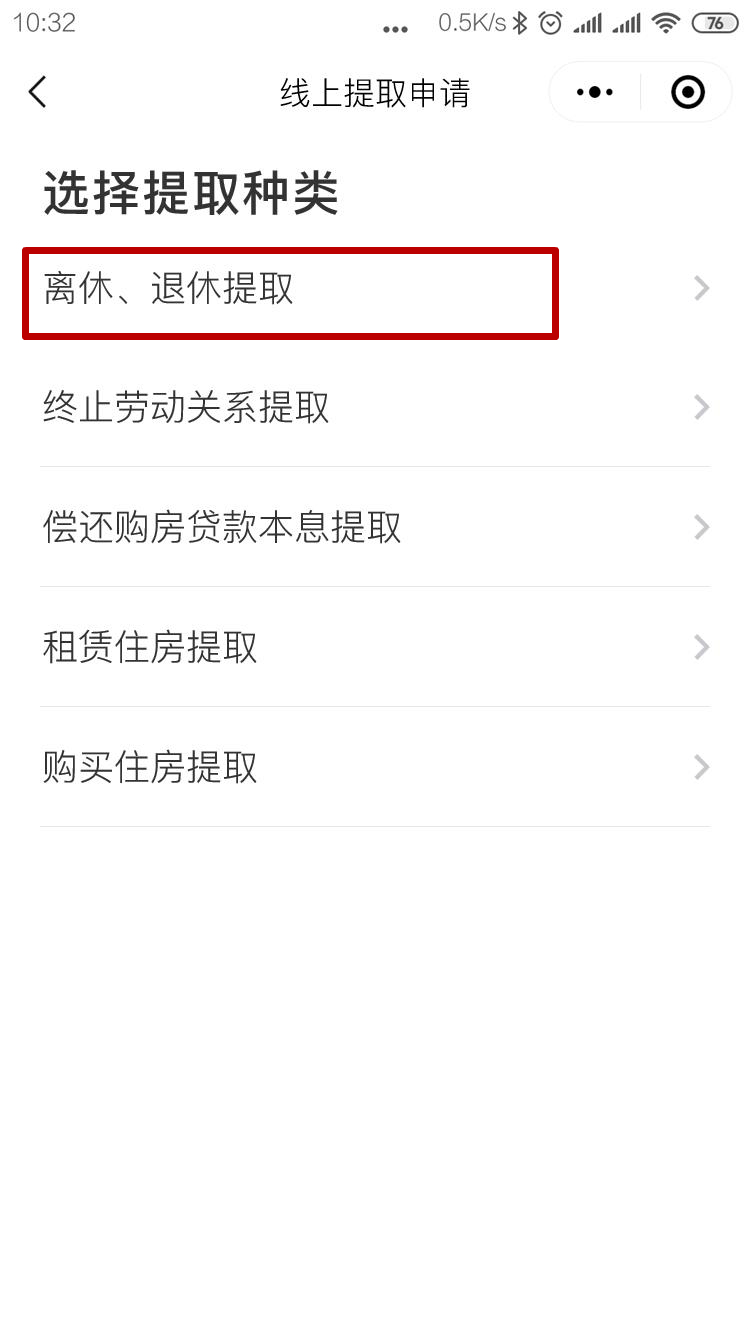Close the mini program via the circle icon

coord(688,93)
